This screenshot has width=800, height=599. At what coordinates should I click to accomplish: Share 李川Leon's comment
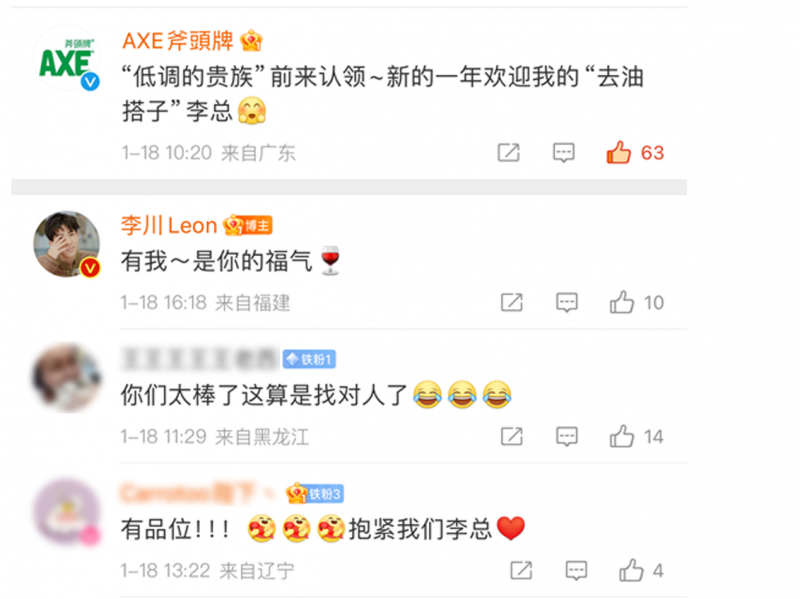point(512,302)
